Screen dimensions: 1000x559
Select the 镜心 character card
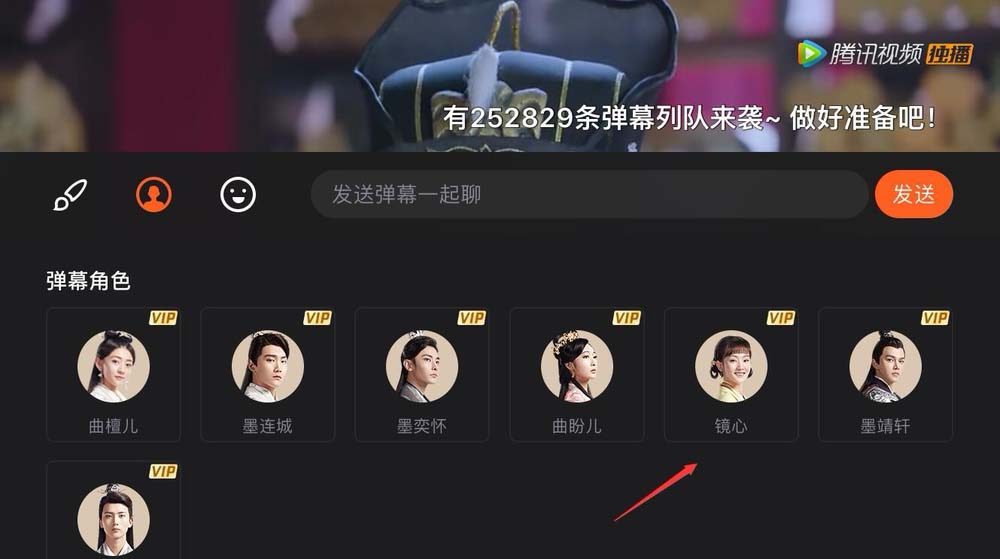coord(731,374)
